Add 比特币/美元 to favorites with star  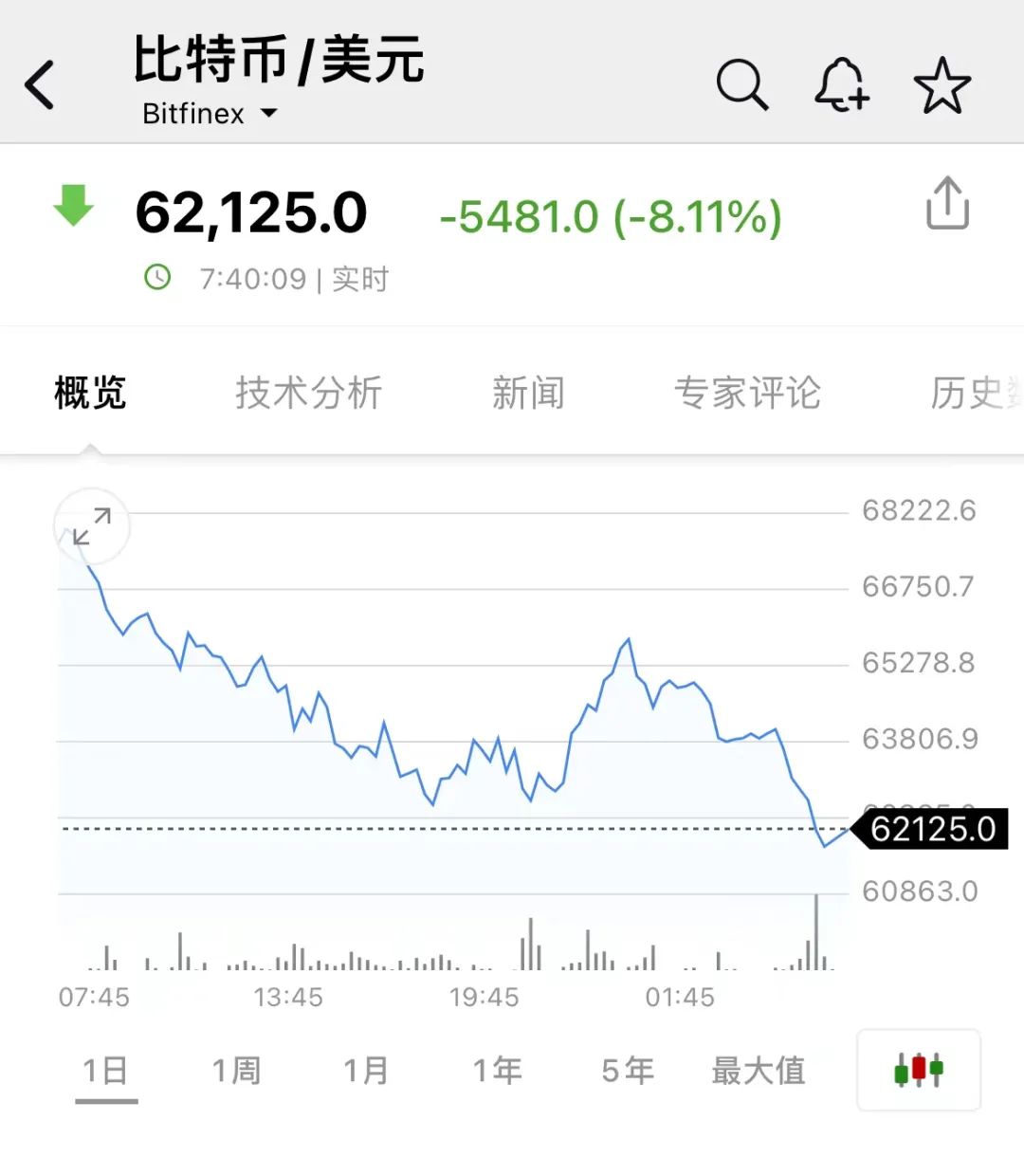(x=942, y=85)
